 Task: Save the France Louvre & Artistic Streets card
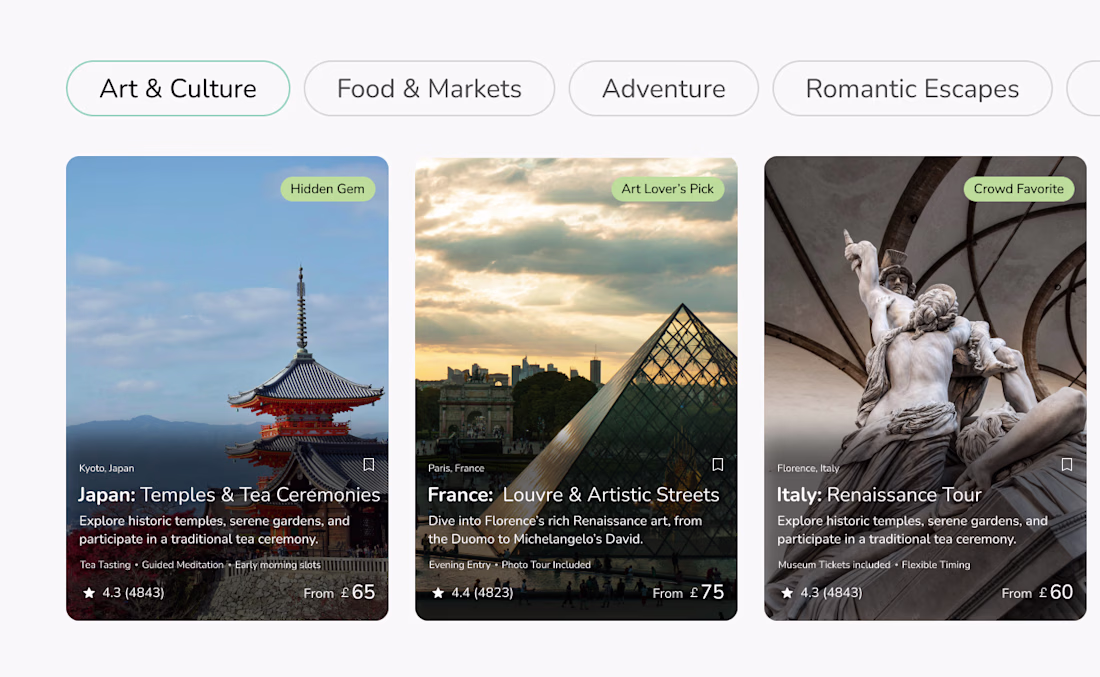coord(717,465)
